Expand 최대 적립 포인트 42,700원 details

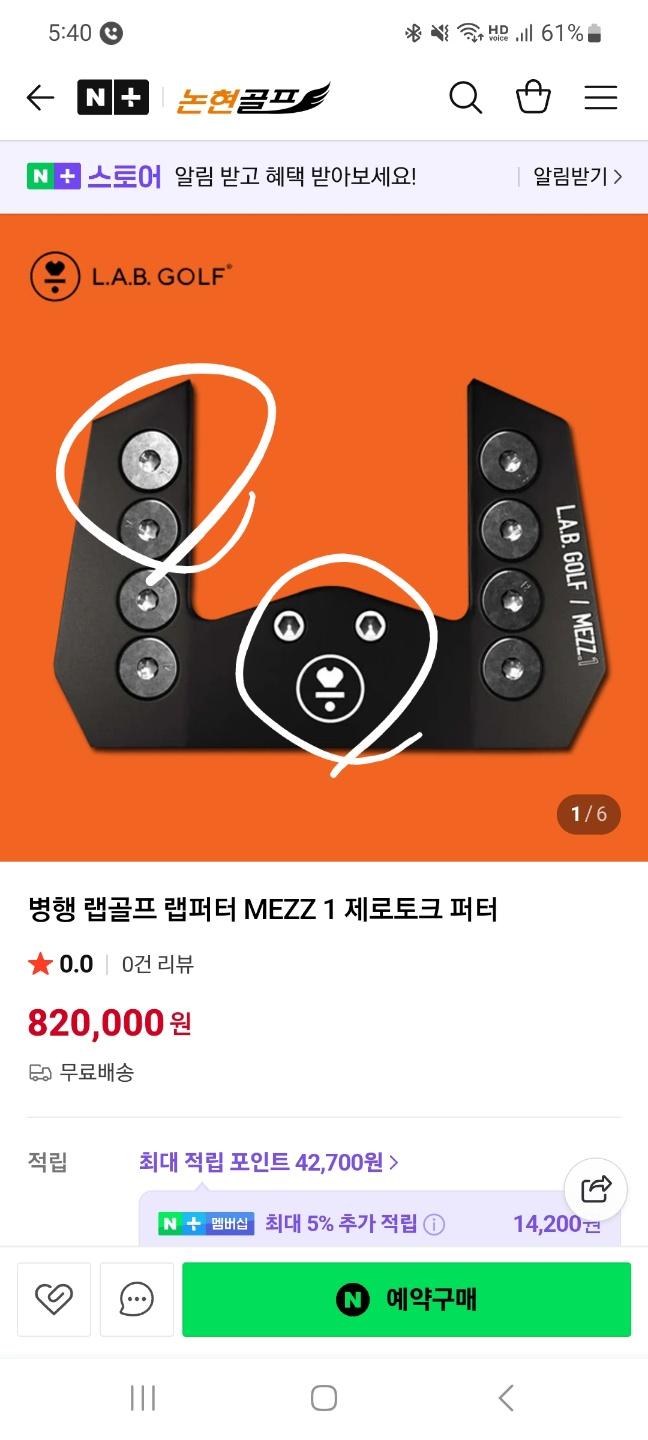(x=269, y=1162)
